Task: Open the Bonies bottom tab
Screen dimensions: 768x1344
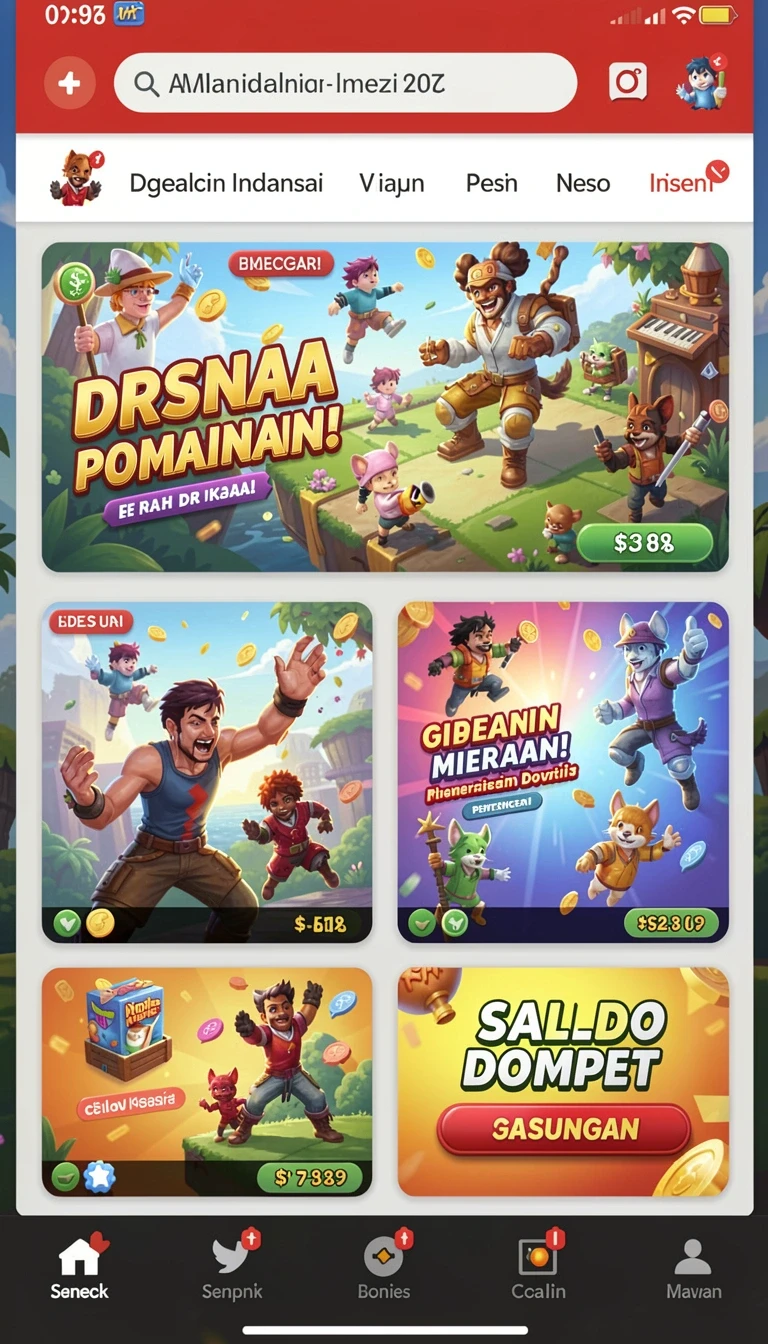Action: (x=384, y=1266)
